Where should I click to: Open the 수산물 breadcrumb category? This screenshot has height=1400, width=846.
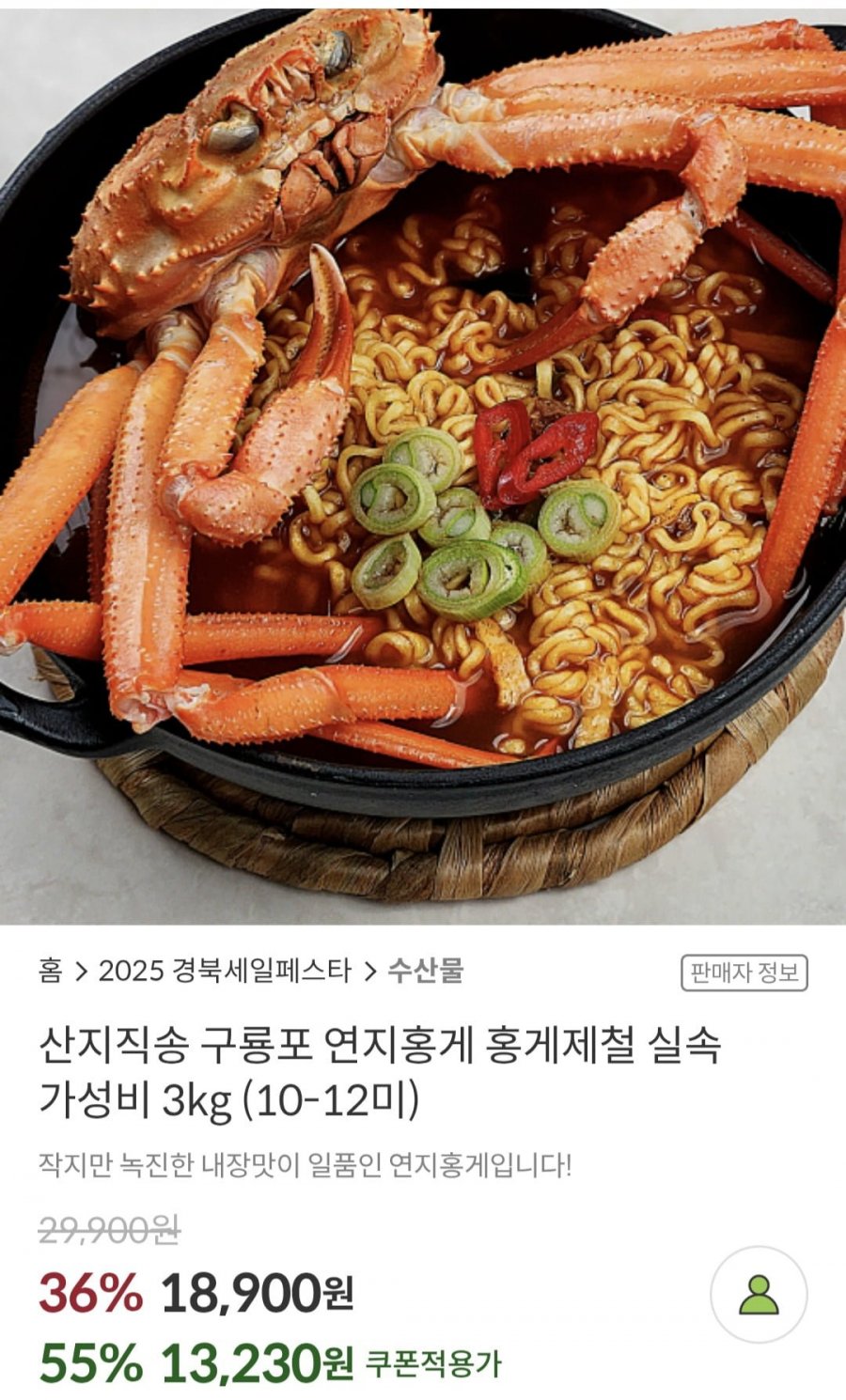pos(425,971)
